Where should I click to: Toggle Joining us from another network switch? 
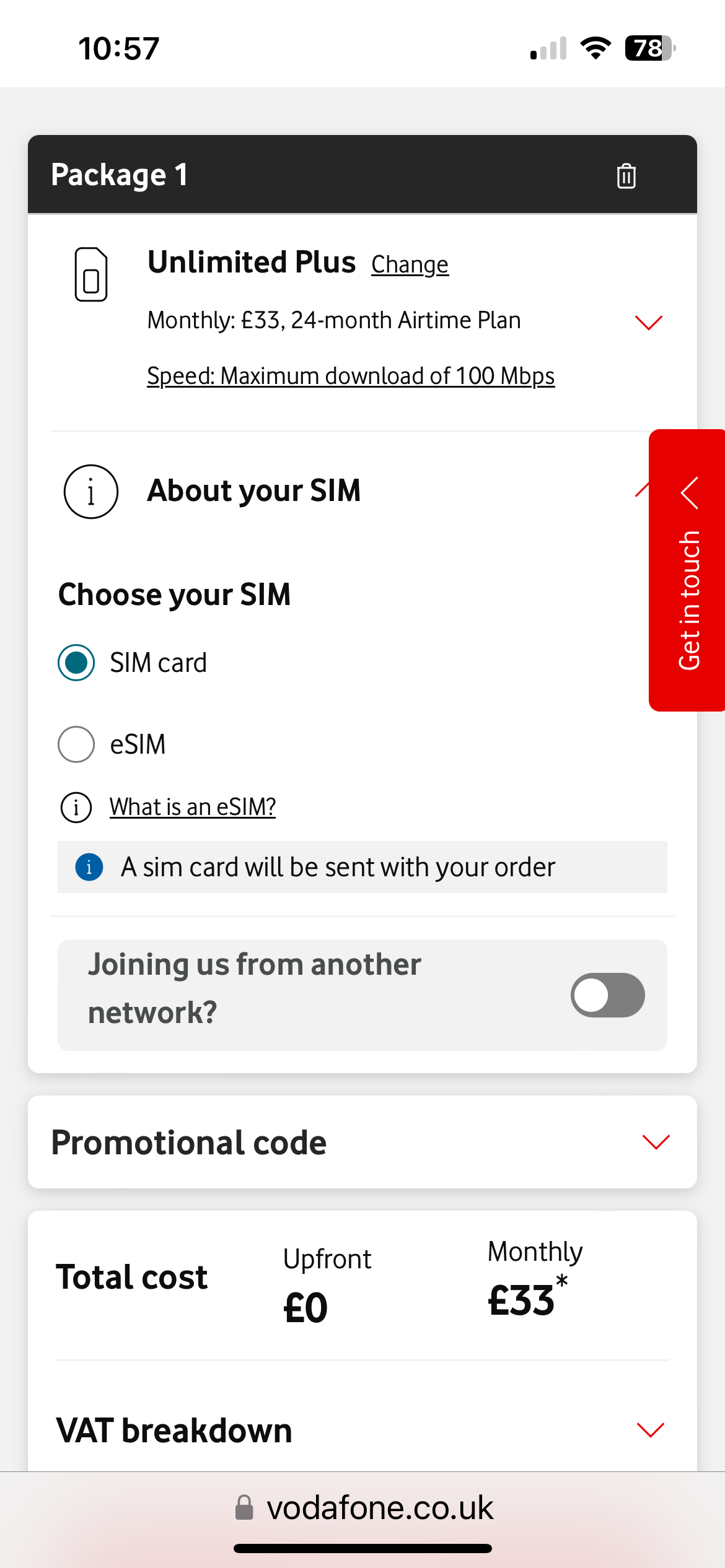point(607,995)
